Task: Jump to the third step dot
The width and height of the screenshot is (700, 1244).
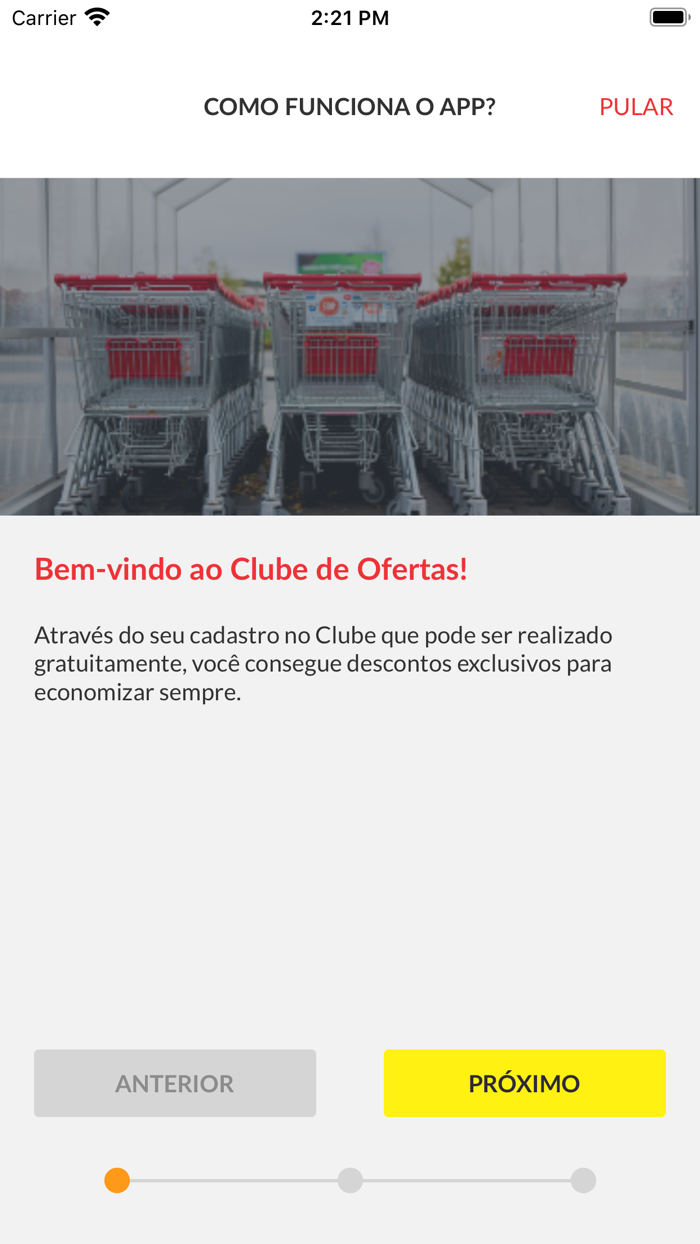Action: point(583,1180)
